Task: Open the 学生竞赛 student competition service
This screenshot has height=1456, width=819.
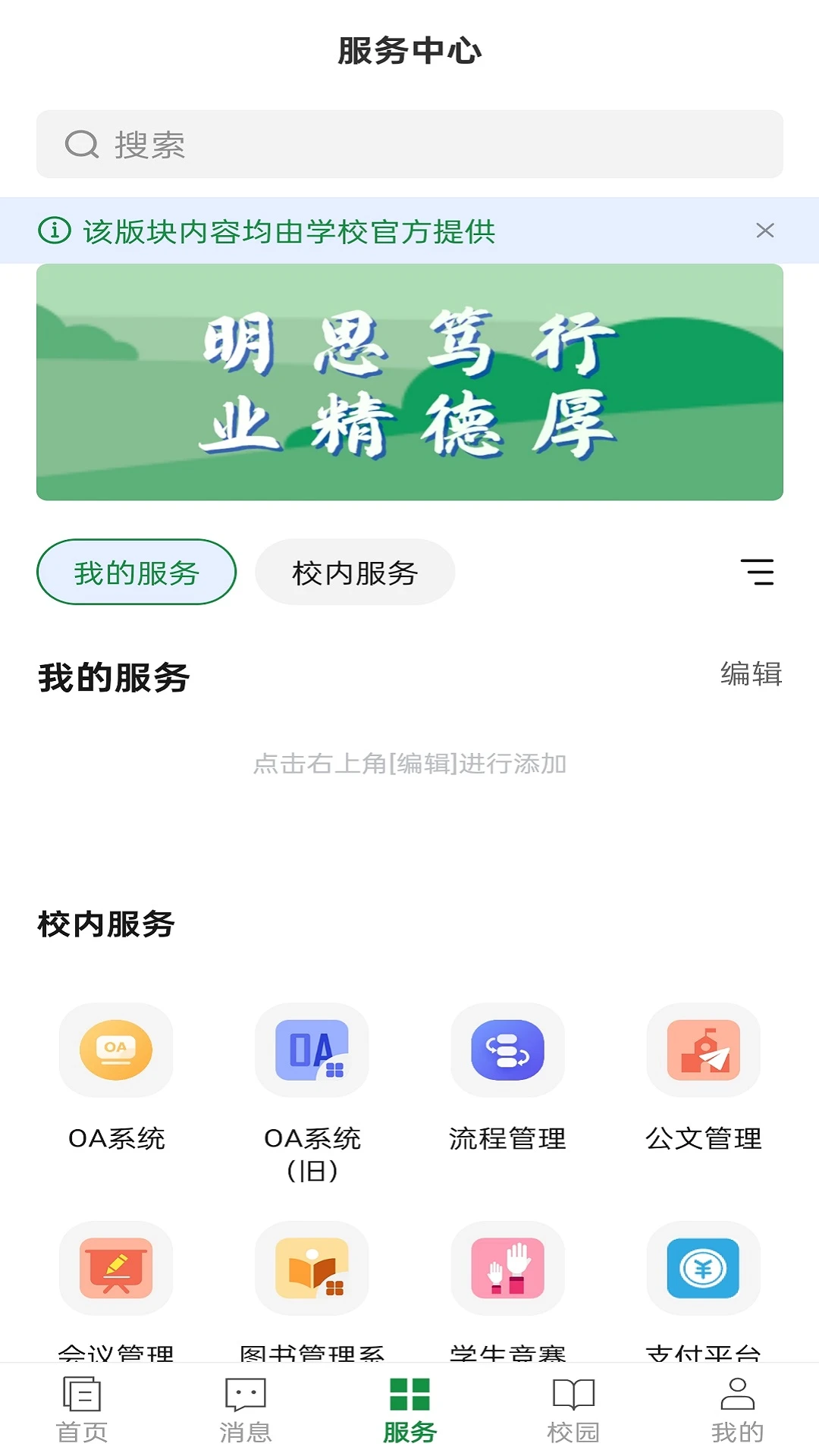Action: point(507,1269)
